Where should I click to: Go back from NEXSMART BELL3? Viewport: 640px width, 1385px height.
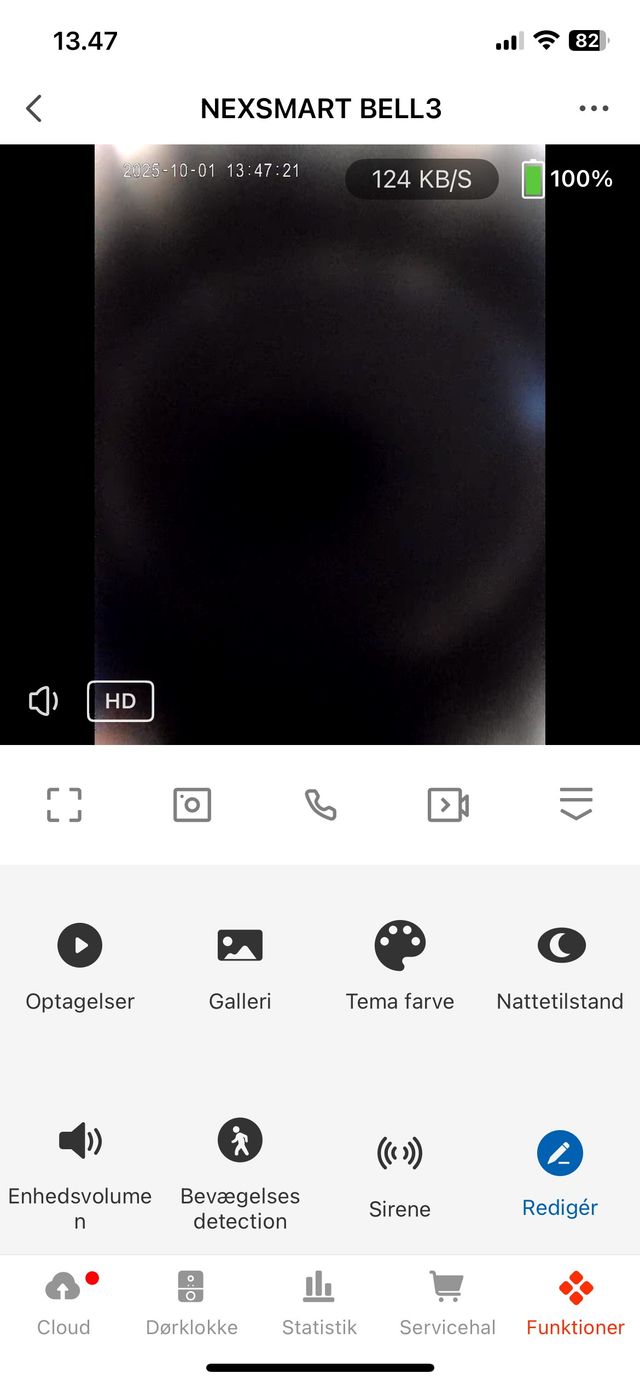[34, 108]
